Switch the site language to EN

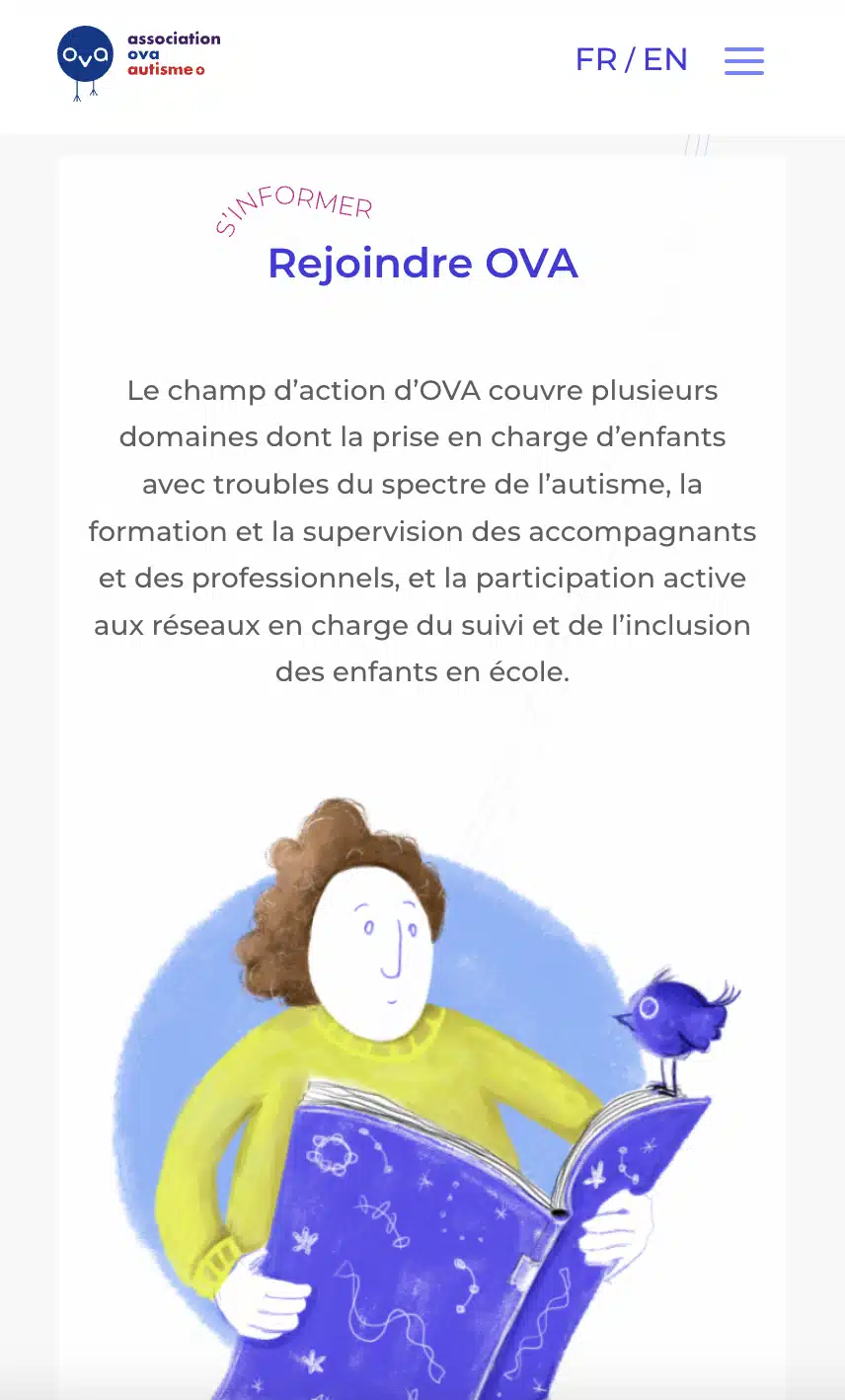pyautogui.click(x=665, y=60)
